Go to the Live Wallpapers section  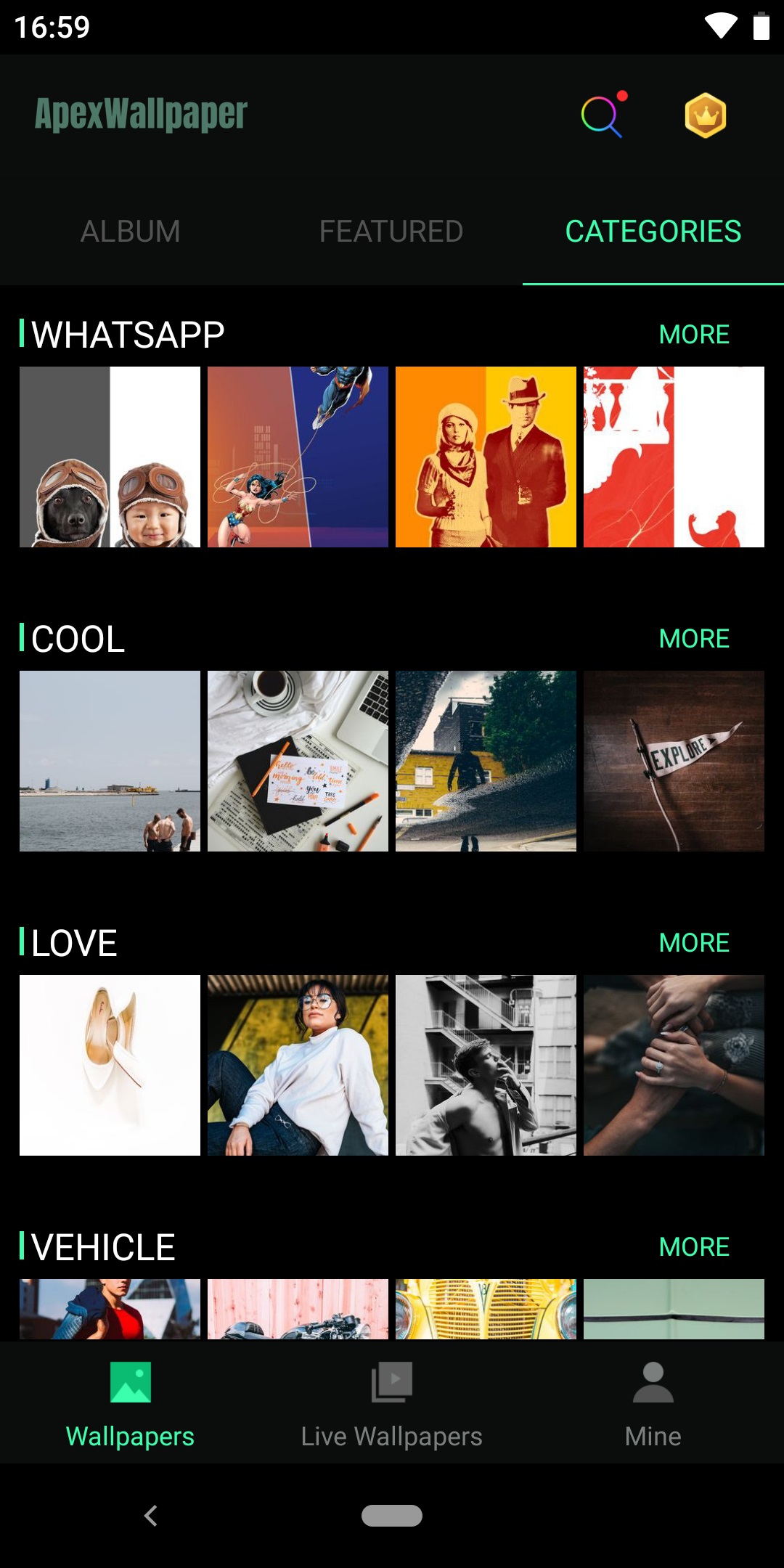[391, 1405]
